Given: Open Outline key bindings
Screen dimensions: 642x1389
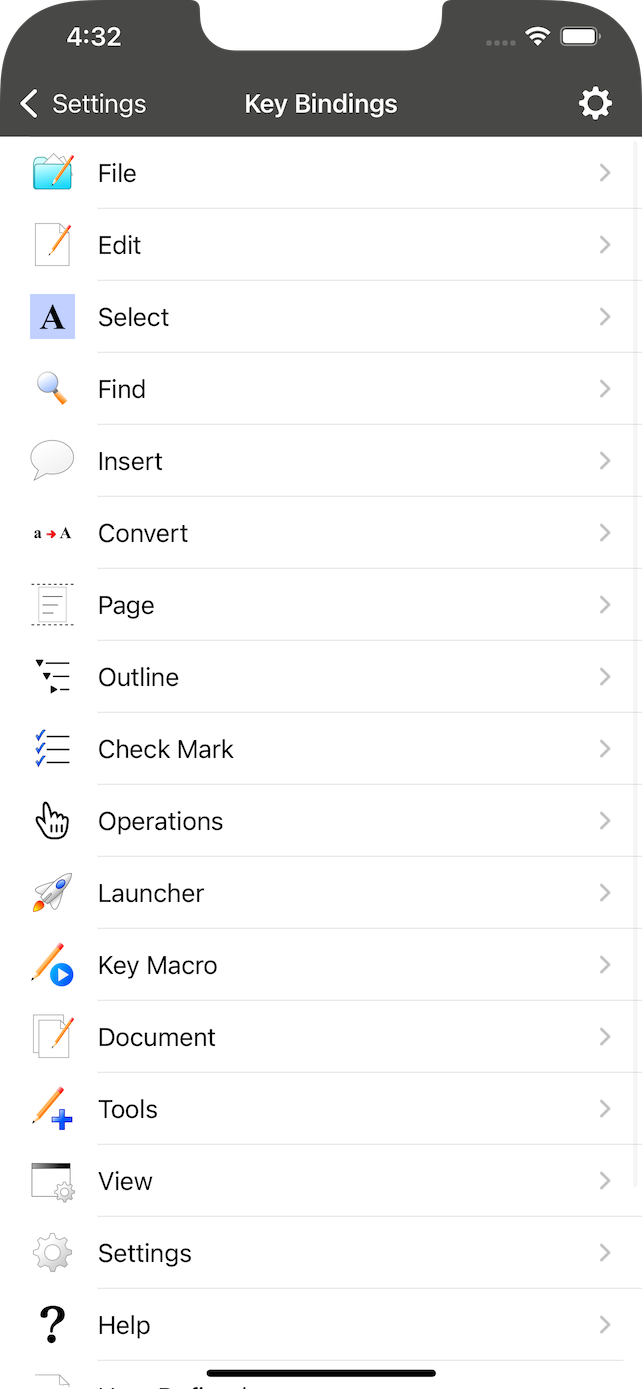Looking at the screenshot, I should (x=321, y=677).
